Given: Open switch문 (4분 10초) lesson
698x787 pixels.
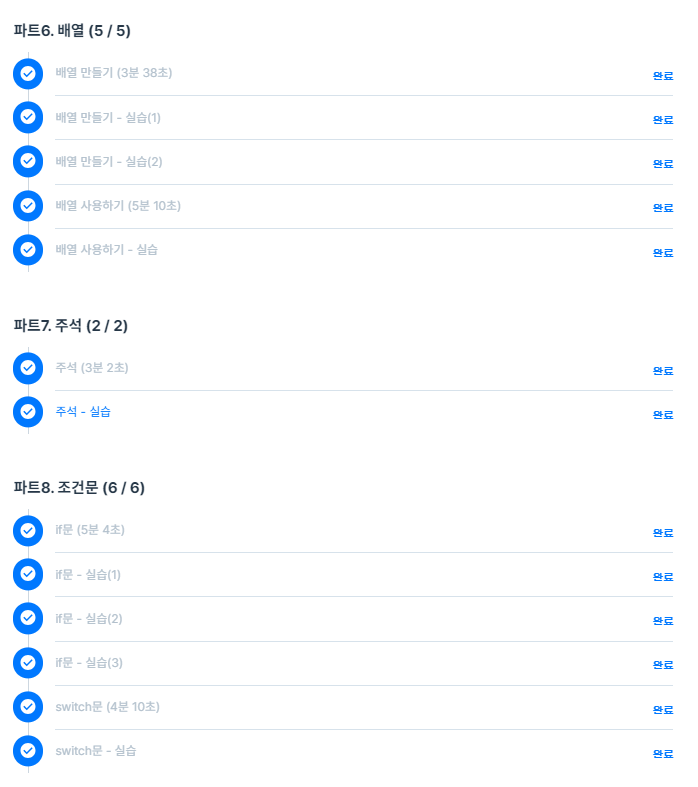Looking at the screenshot, I should 107,707.
